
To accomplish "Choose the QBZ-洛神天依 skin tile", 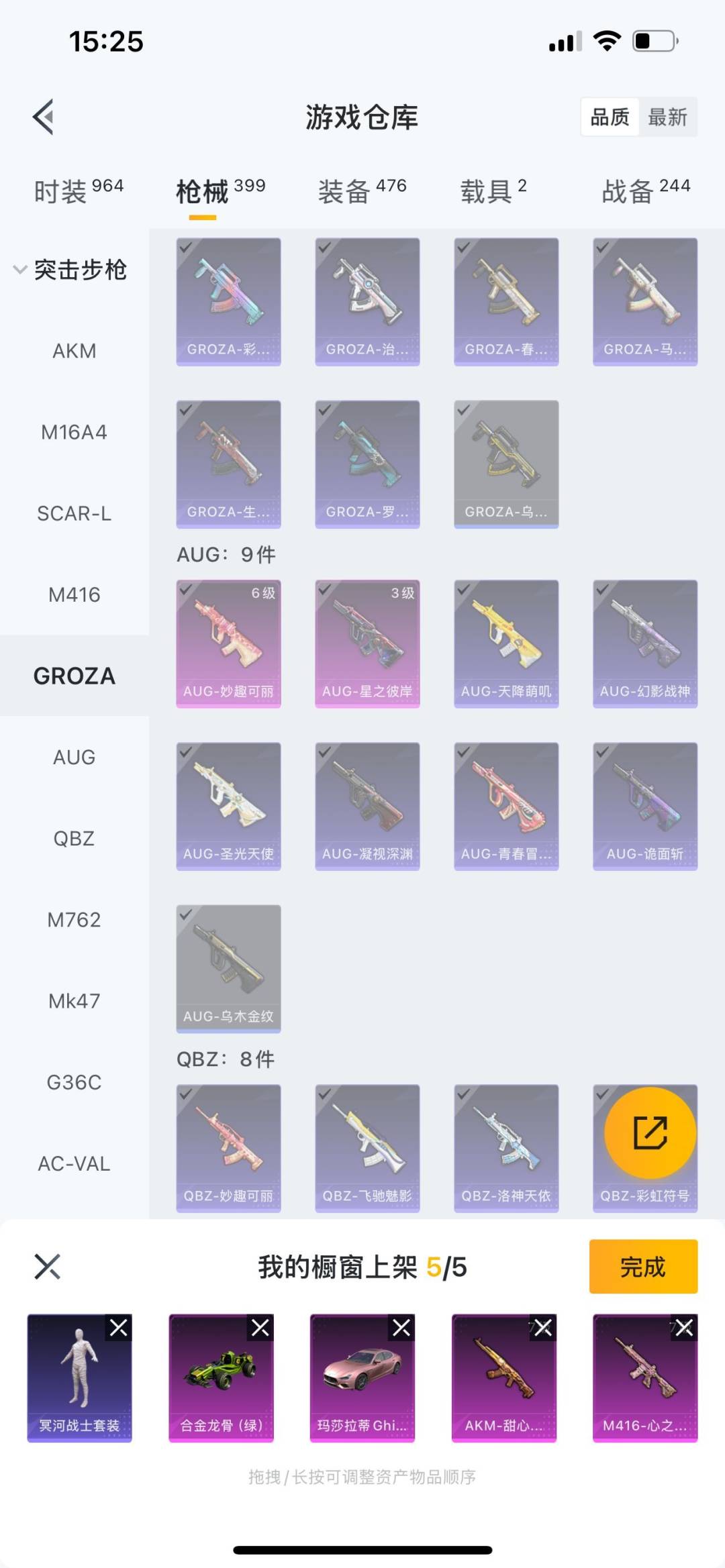I will (506, 1148).
